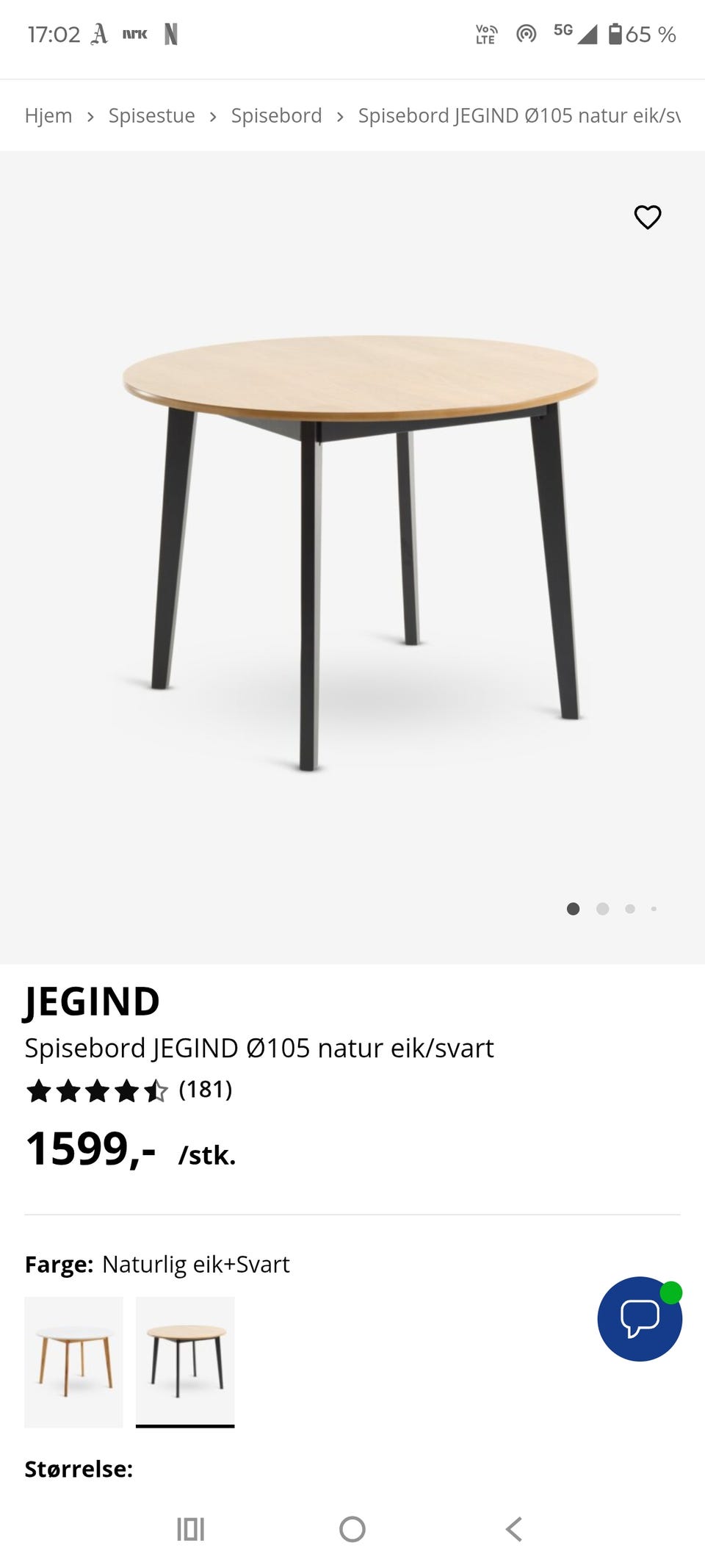Jump to the second product image dot

[x=602, y=909]
